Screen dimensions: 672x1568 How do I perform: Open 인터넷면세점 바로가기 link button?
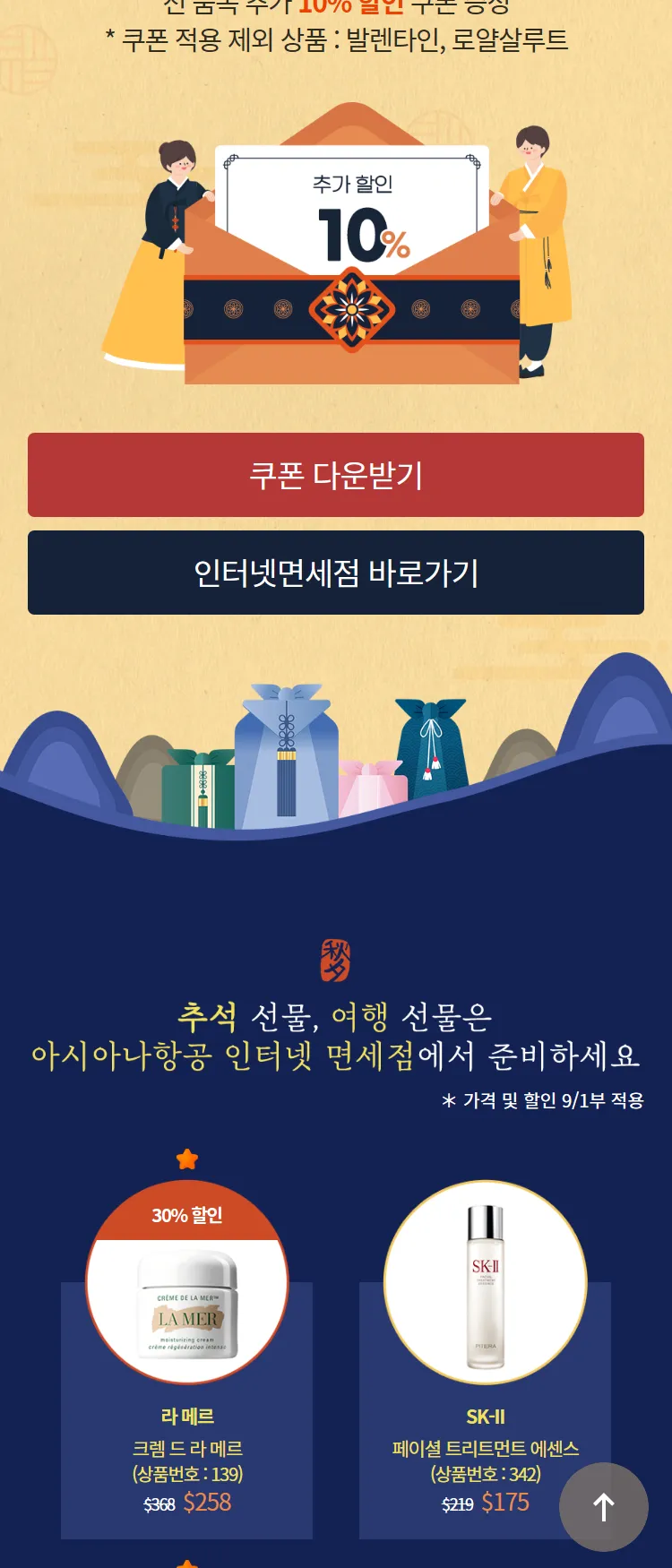tap(336, 573)
